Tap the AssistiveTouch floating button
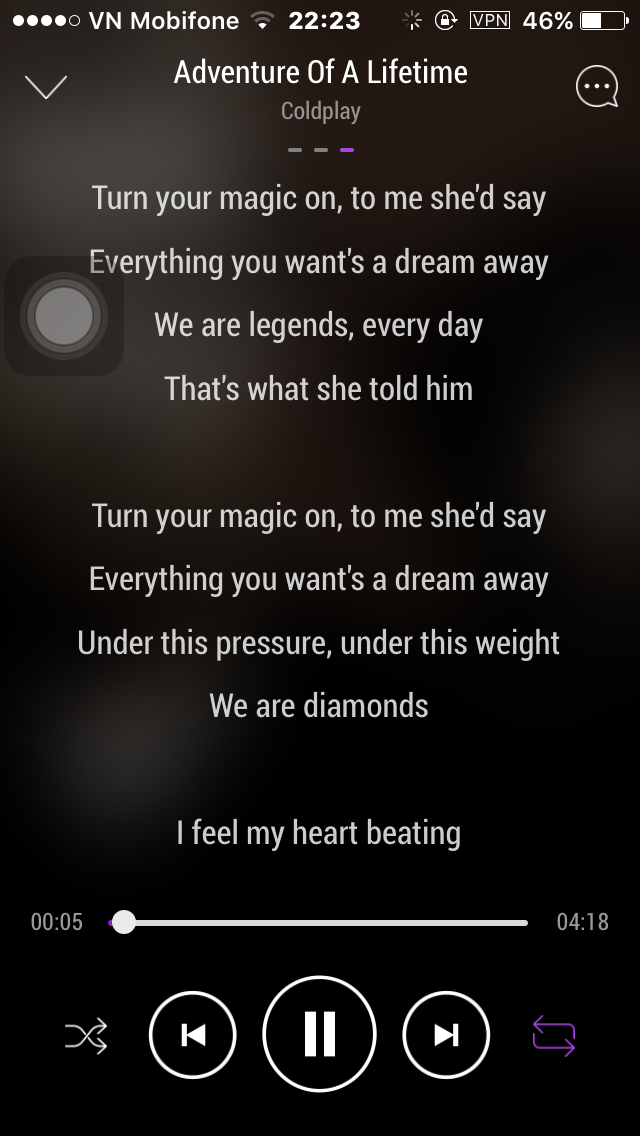This screenshot has width=640, height=1136. [x=64, y=316]
